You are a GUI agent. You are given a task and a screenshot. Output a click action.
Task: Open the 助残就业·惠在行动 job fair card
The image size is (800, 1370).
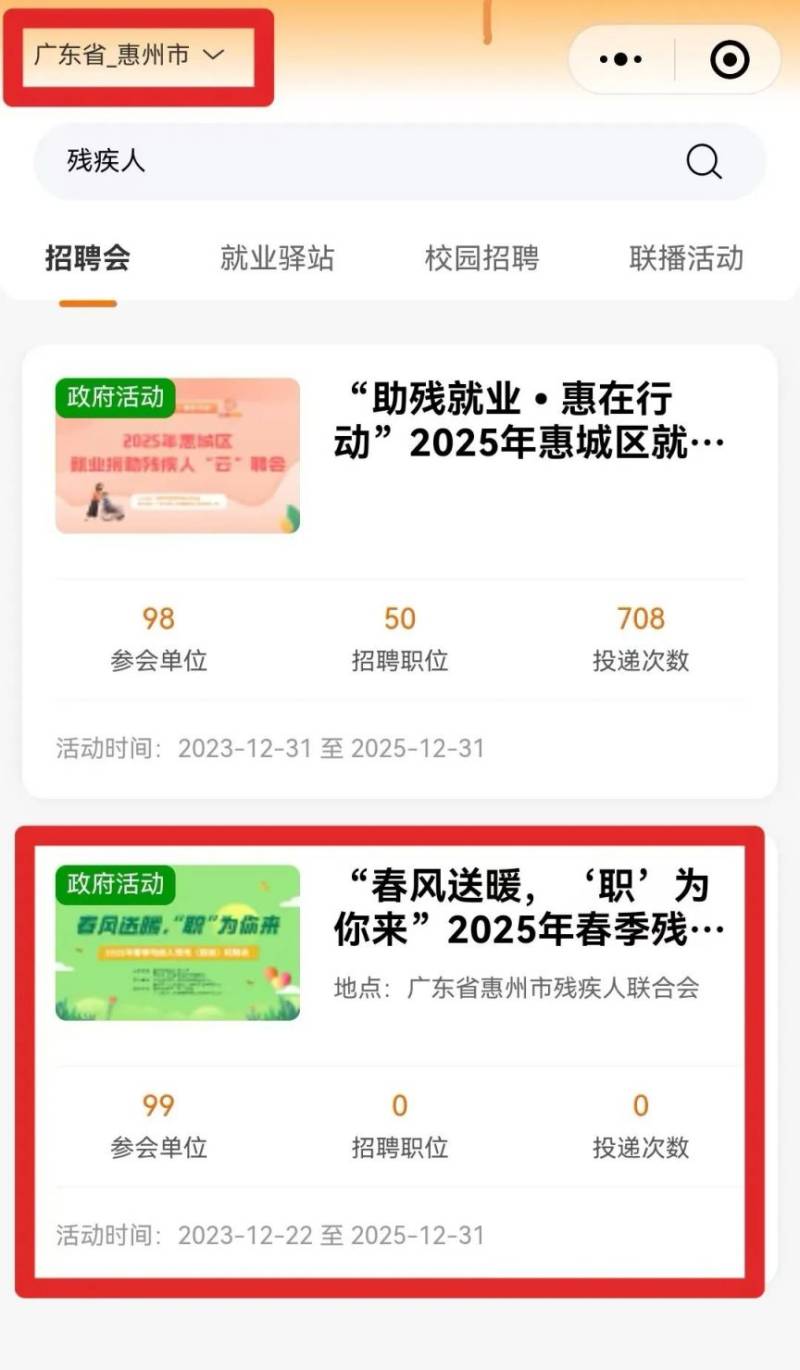[x=528, y=422]
